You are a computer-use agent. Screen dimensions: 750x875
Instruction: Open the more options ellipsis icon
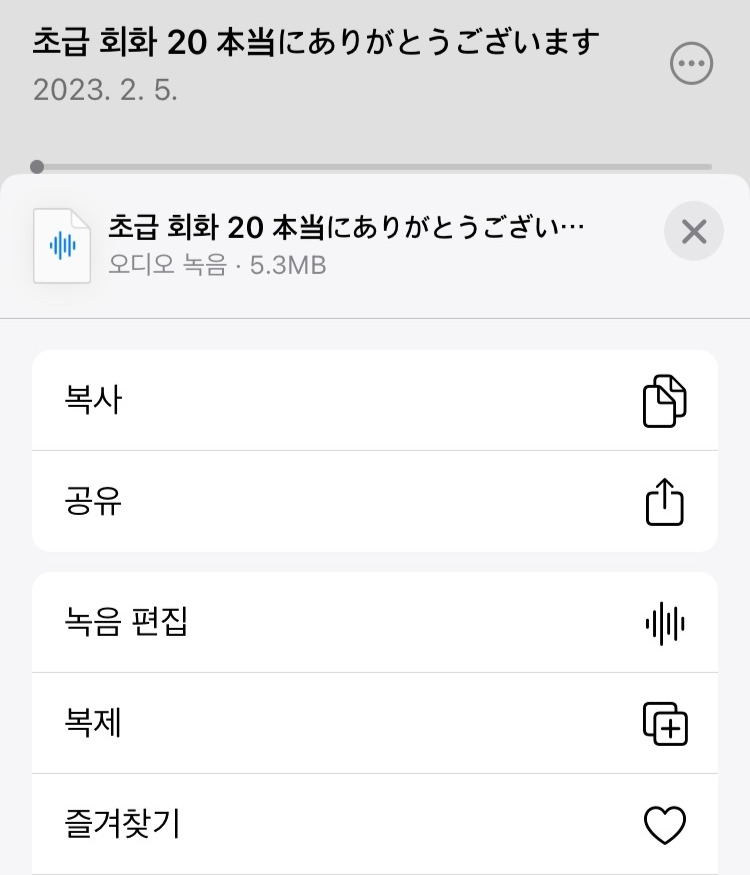click(x=690, y=65)
